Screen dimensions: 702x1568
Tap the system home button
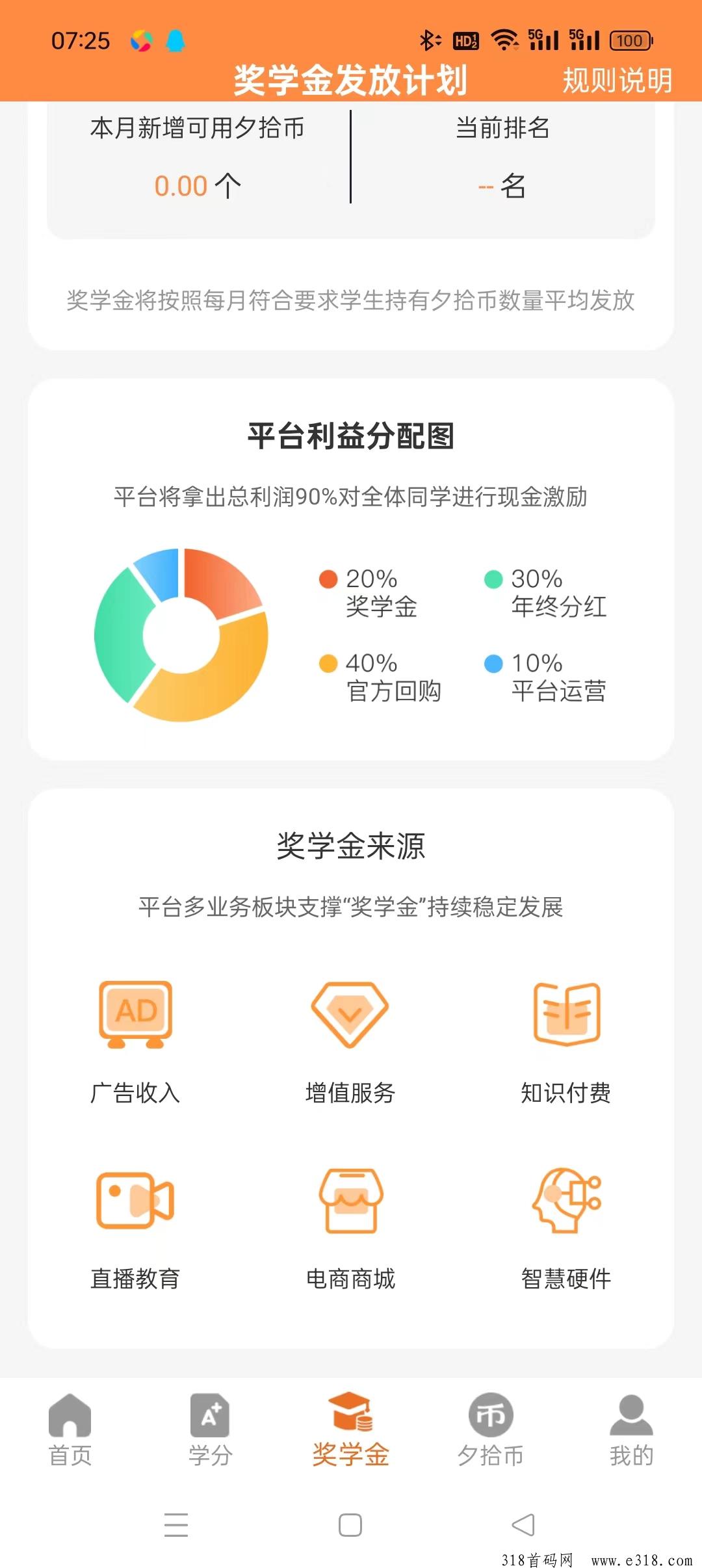click(x=350, y=1524)
